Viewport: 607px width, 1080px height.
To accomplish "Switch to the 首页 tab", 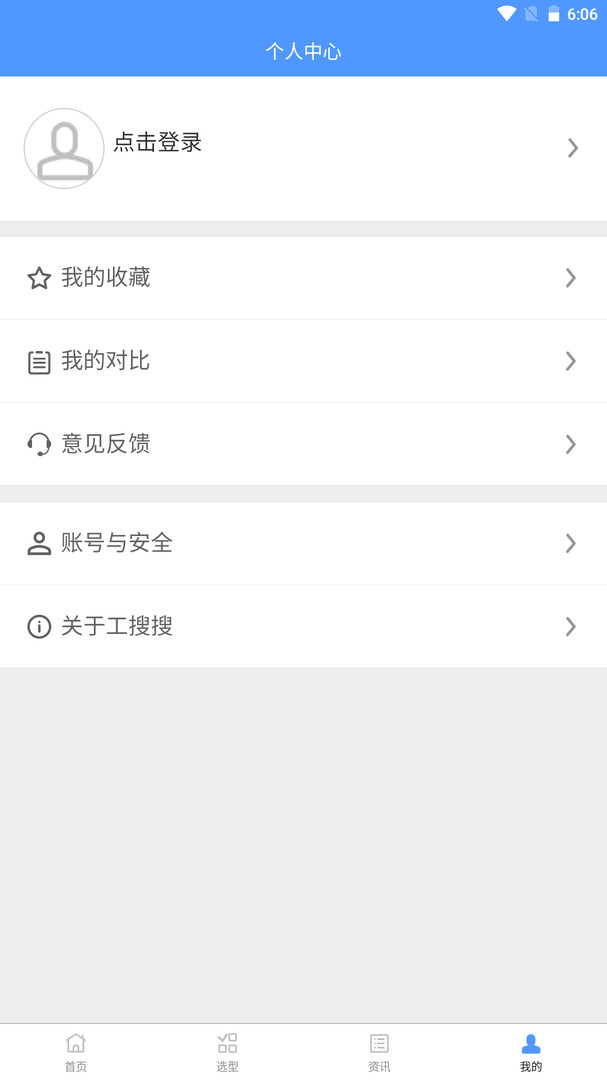I will (x=76, y=1052).
